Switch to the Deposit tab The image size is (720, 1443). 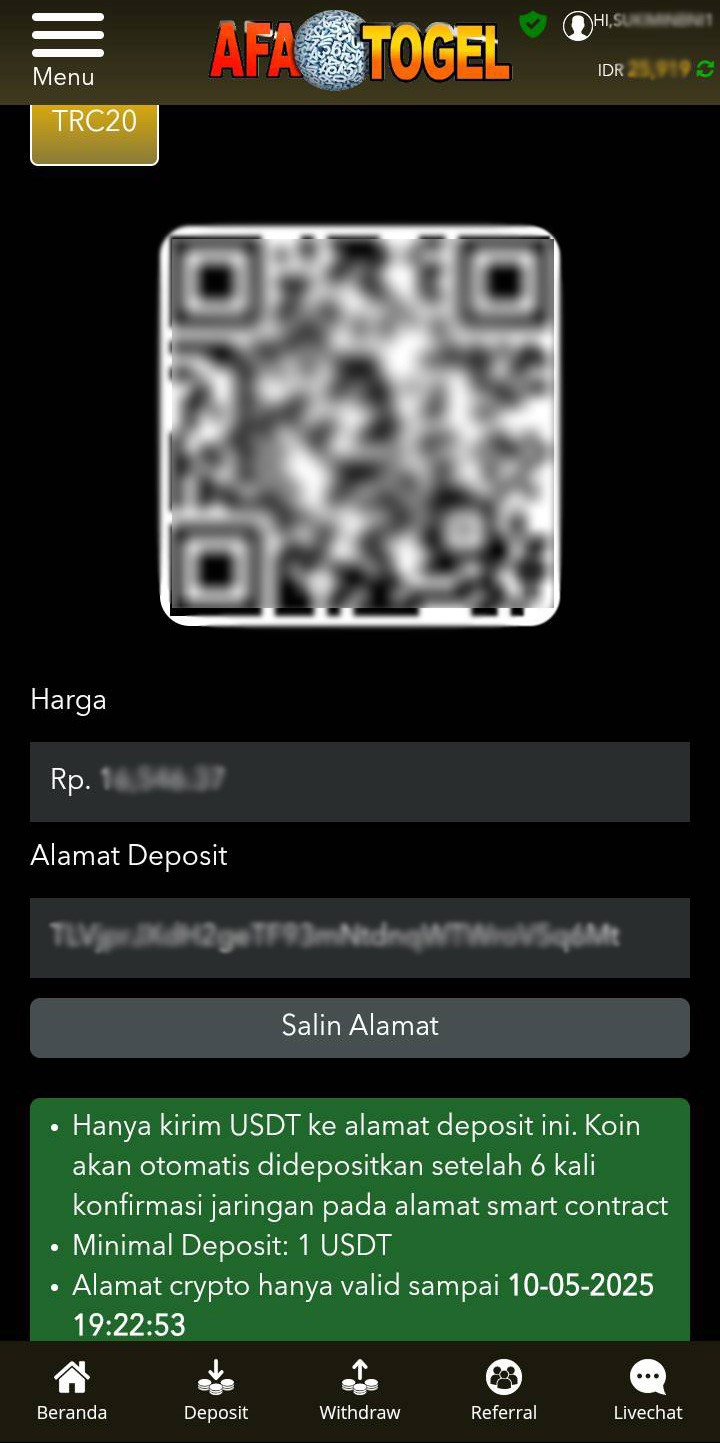point(216,1391)
